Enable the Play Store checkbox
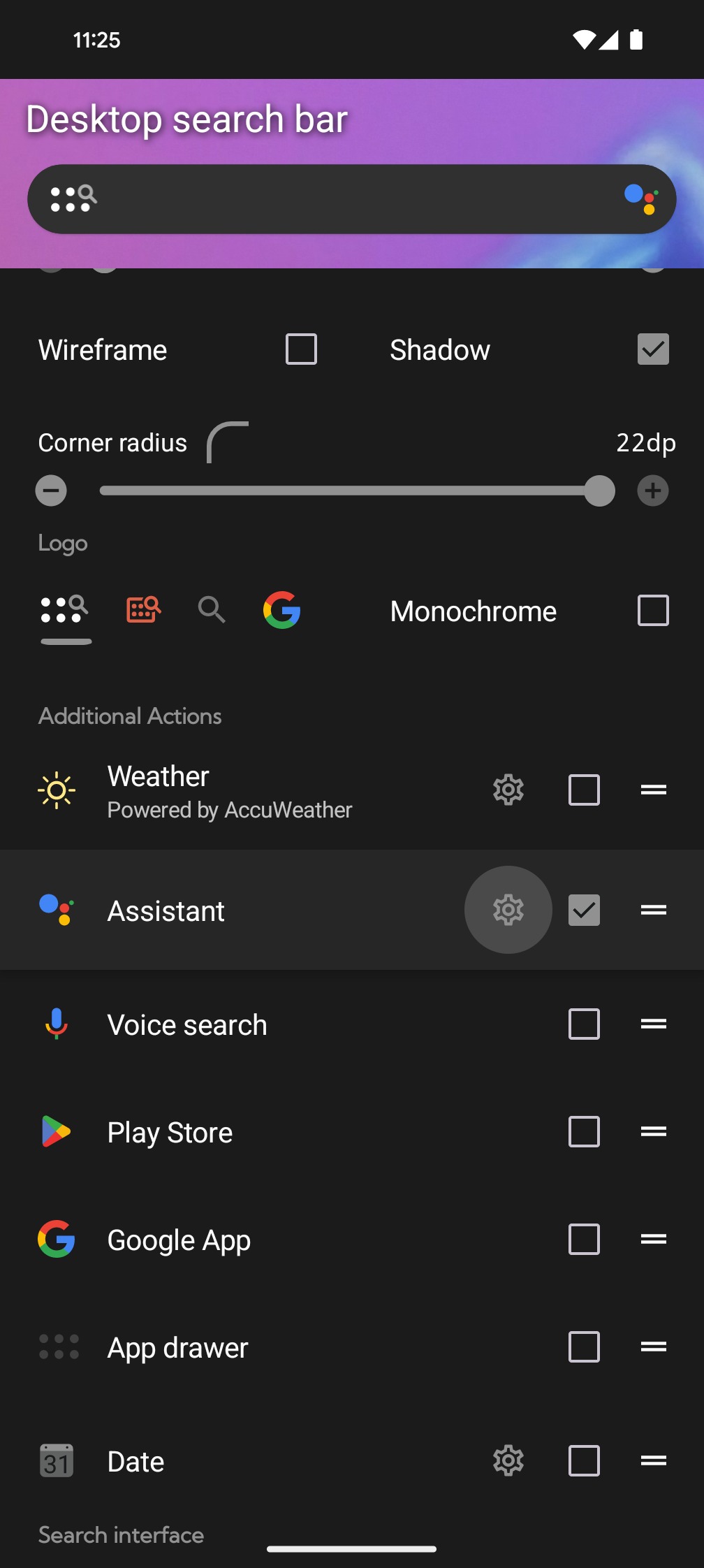The height and width of the screenshot is (1568, 704). 584,1132
